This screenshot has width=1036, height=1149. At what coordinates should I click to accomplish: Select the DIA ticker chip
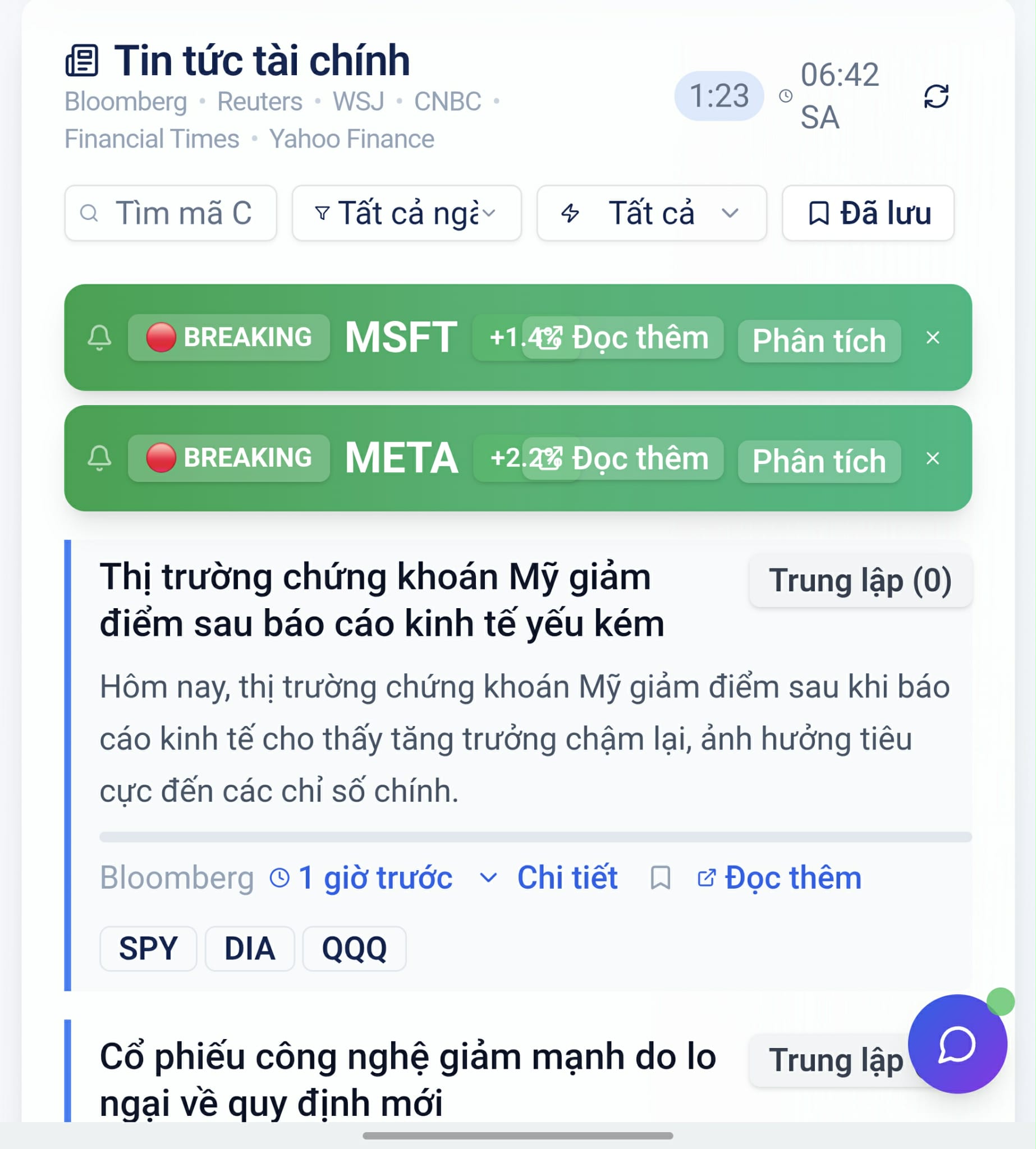coord(249,948)
